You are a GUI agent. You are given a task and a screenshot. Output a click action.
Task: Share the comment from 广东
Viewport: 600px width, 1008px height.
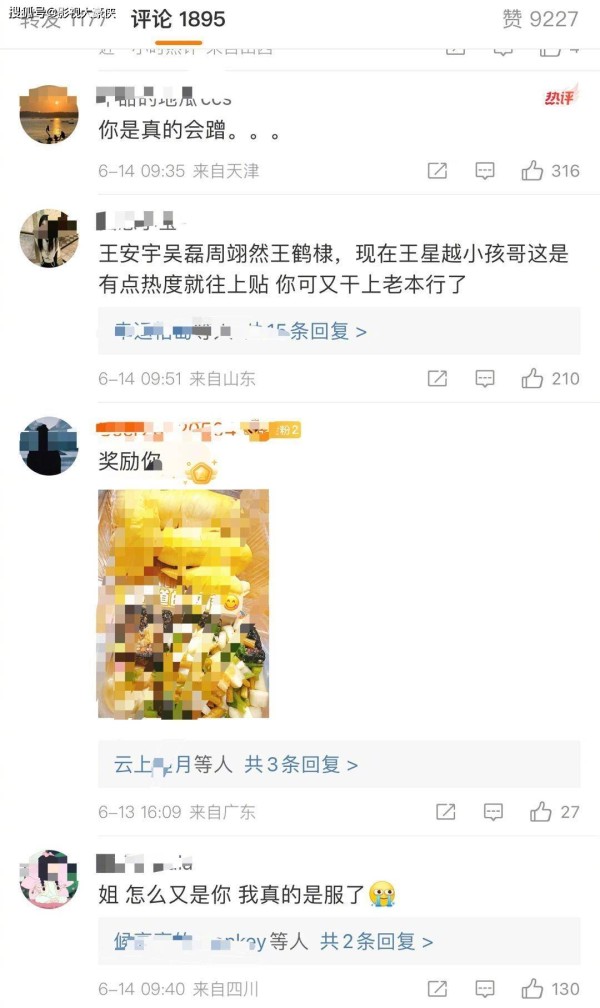446,812
